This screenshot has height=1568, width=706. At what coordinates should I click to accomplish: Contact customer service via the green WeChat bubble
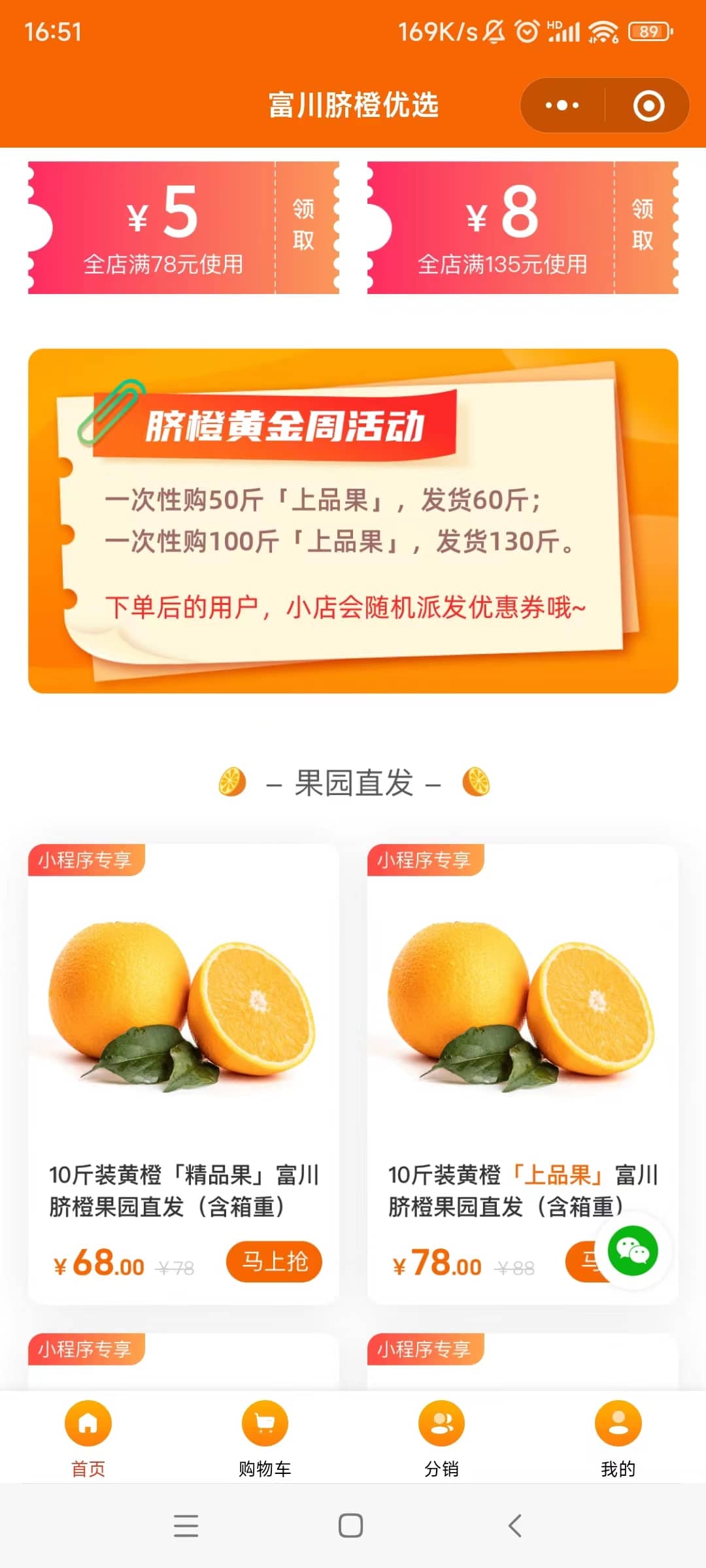click(x=632, y=1251)
